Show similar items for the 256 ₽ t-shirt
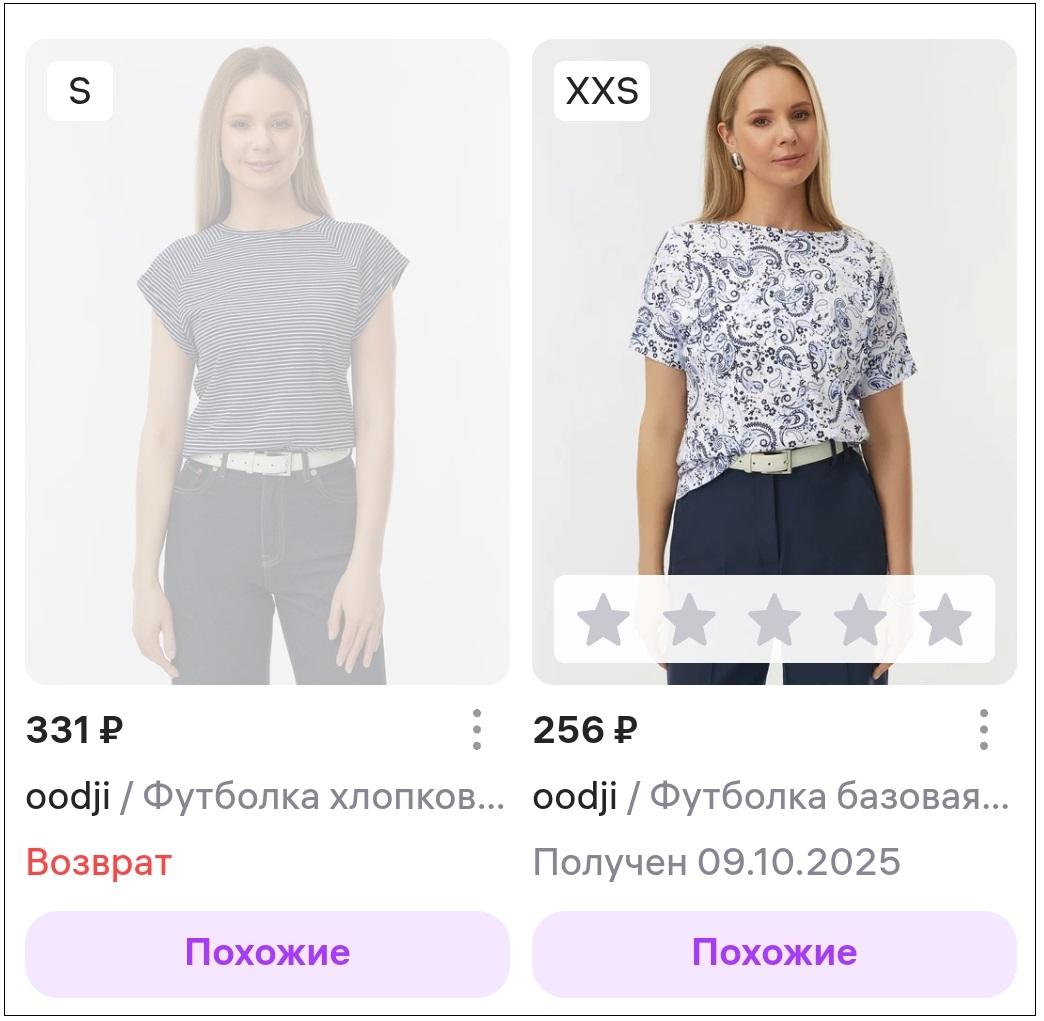 tap(774, 953)
